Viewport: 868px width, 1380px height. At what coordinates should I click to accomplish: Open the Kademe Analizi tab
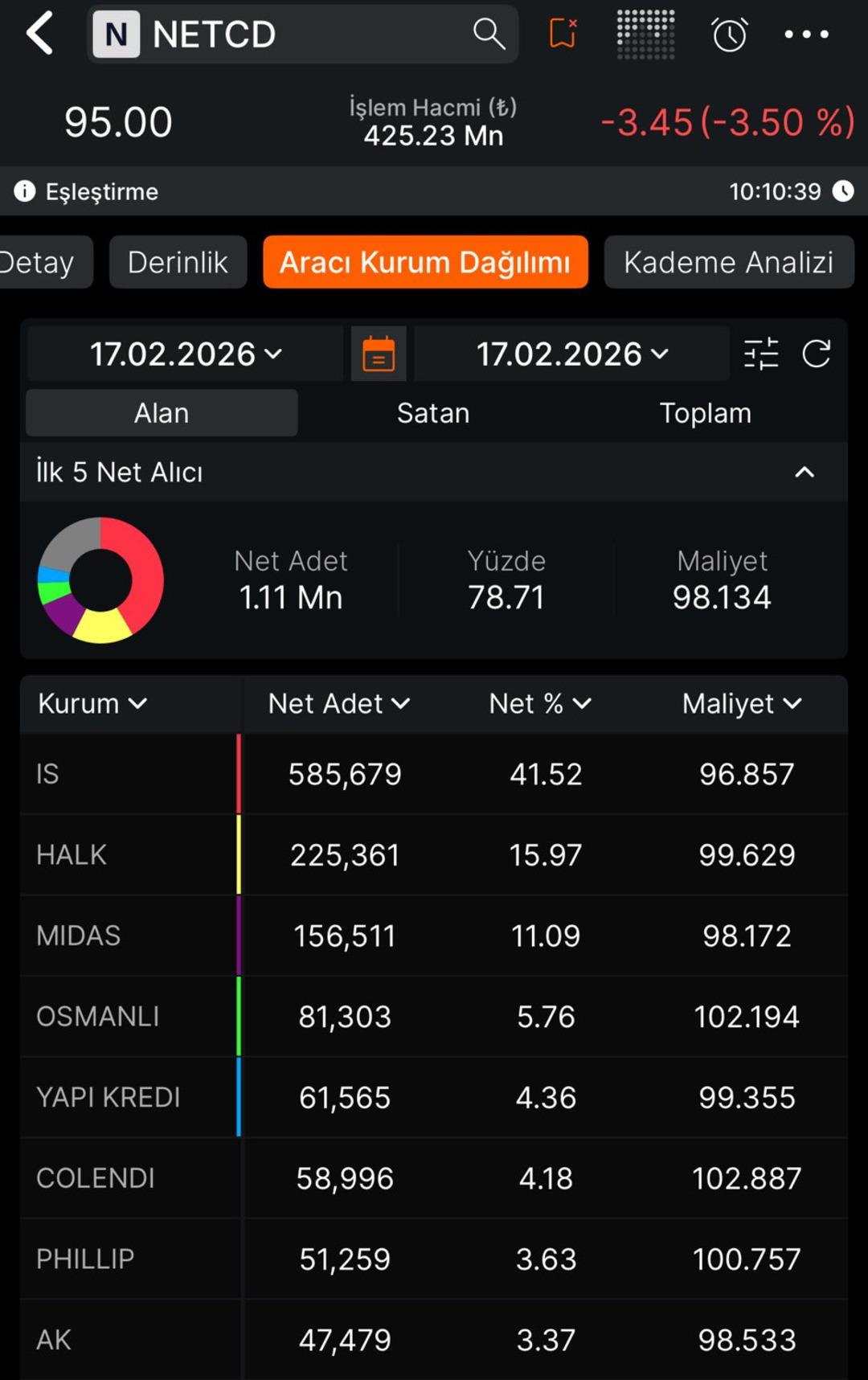coord(728,261)
